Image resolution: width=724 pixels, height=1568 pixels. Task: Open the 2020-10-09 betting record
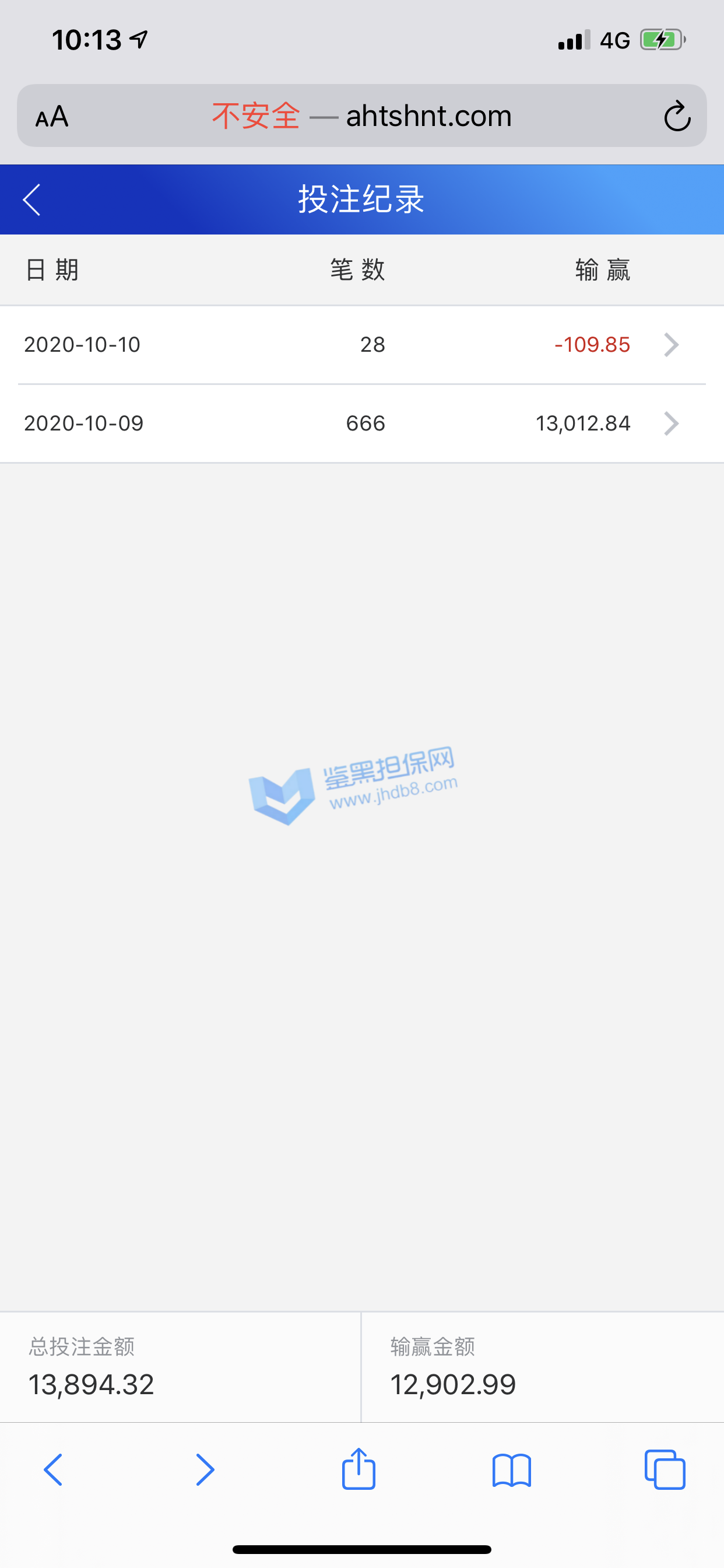(x=361, y=423)
